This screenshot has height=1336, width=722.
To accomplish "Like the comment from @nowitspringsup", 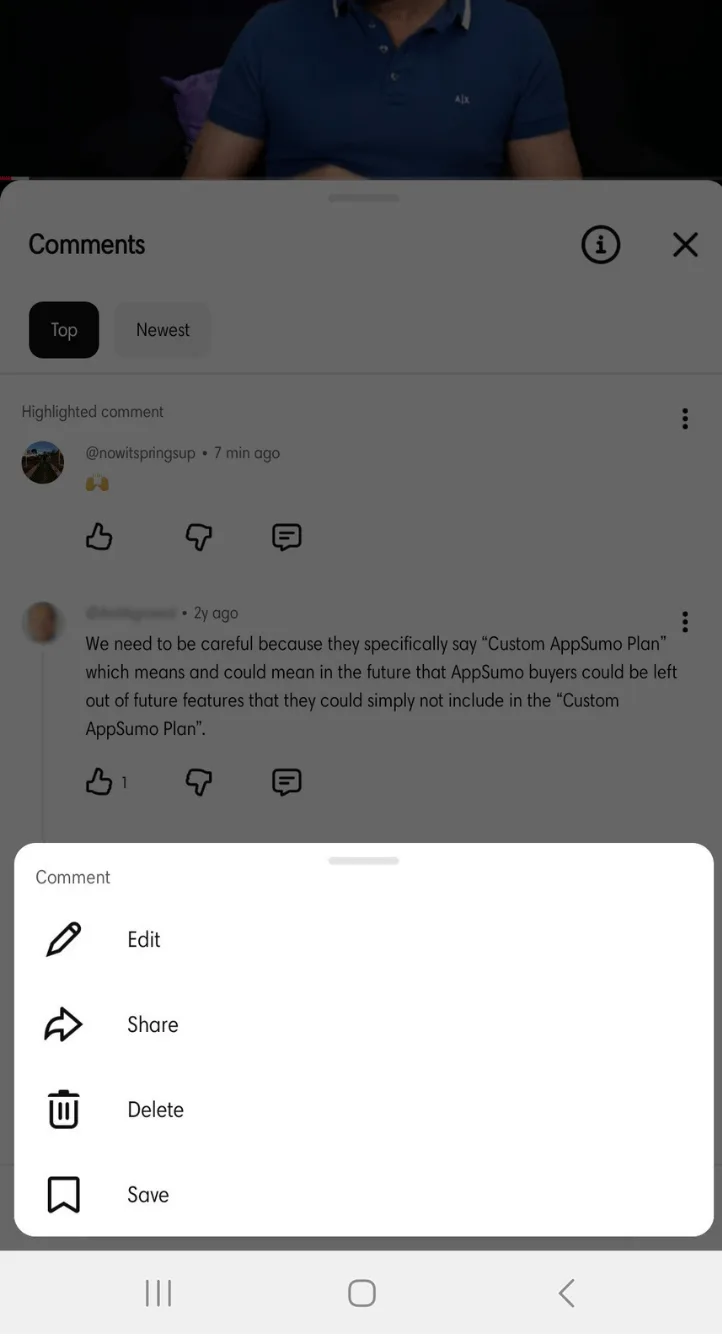I will click(x=99, y=537).
